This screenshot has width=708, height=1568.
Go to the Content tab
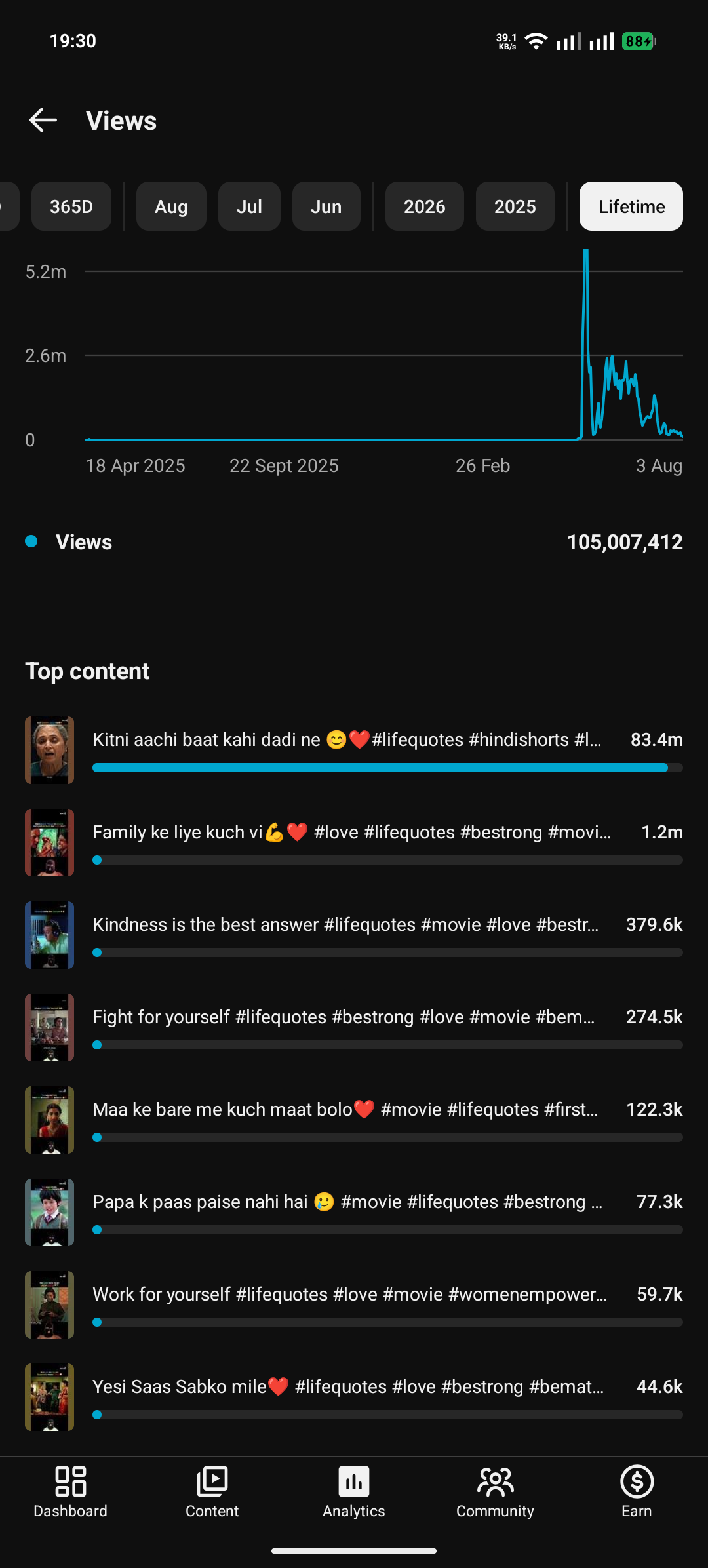pos(212,1493)
